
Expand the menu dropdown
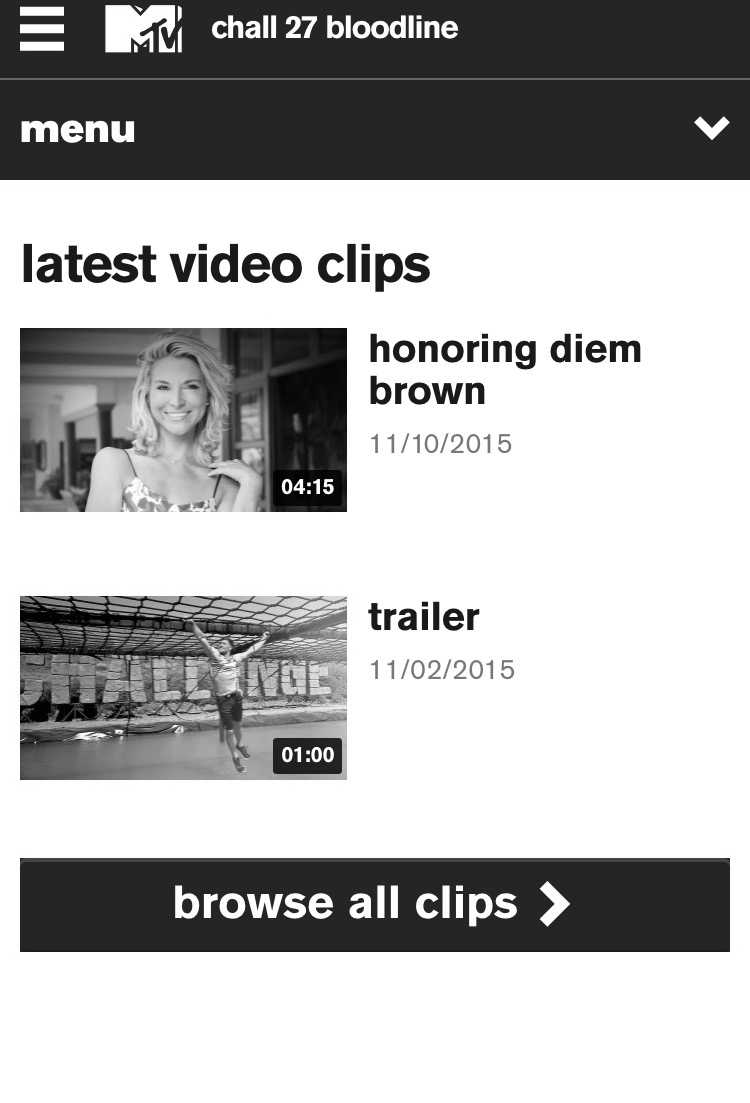click(x=711, y=129)
